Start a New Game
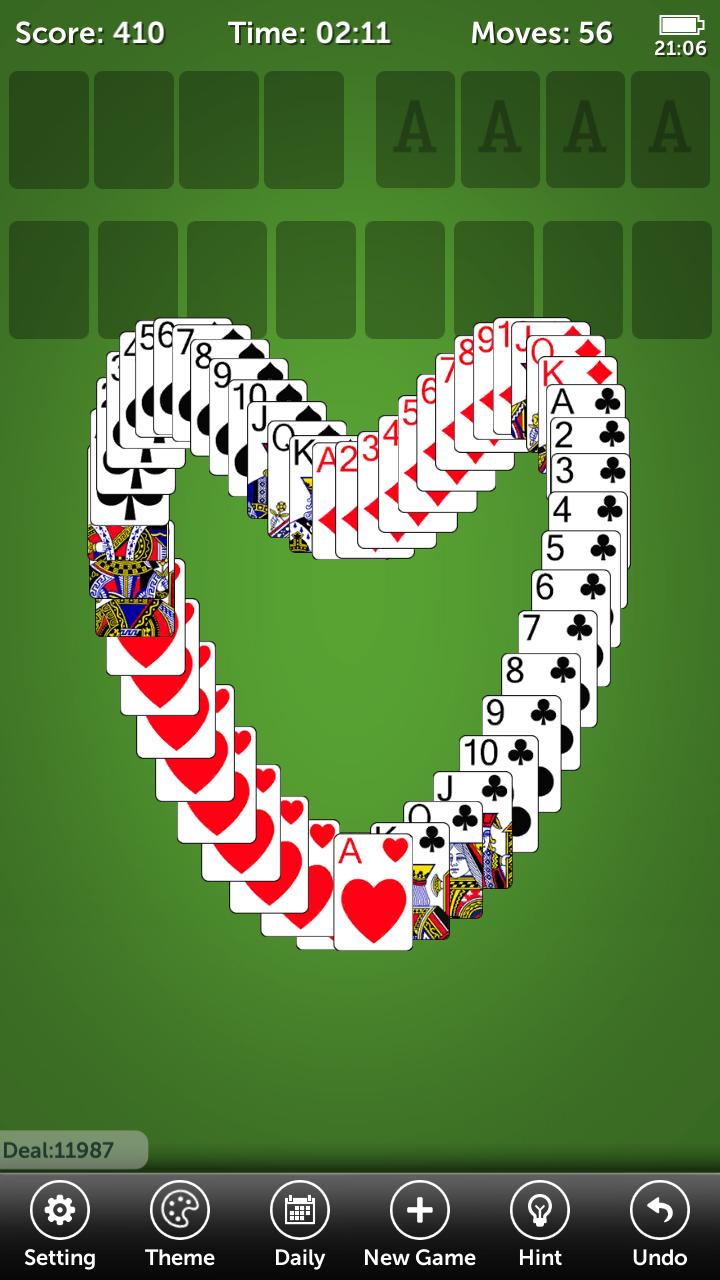 [420, 1224]
